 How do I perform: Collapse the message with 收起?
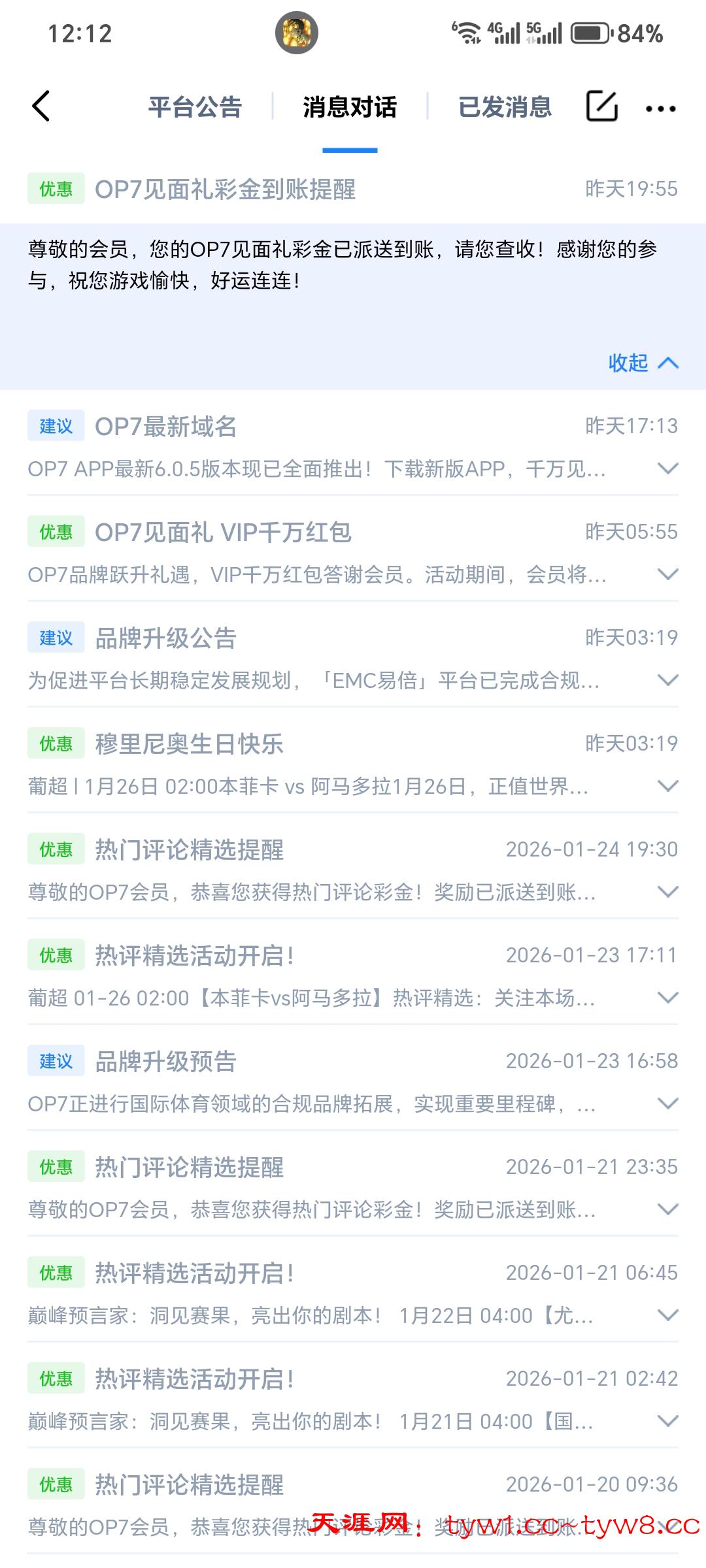[x=643, y=363]
